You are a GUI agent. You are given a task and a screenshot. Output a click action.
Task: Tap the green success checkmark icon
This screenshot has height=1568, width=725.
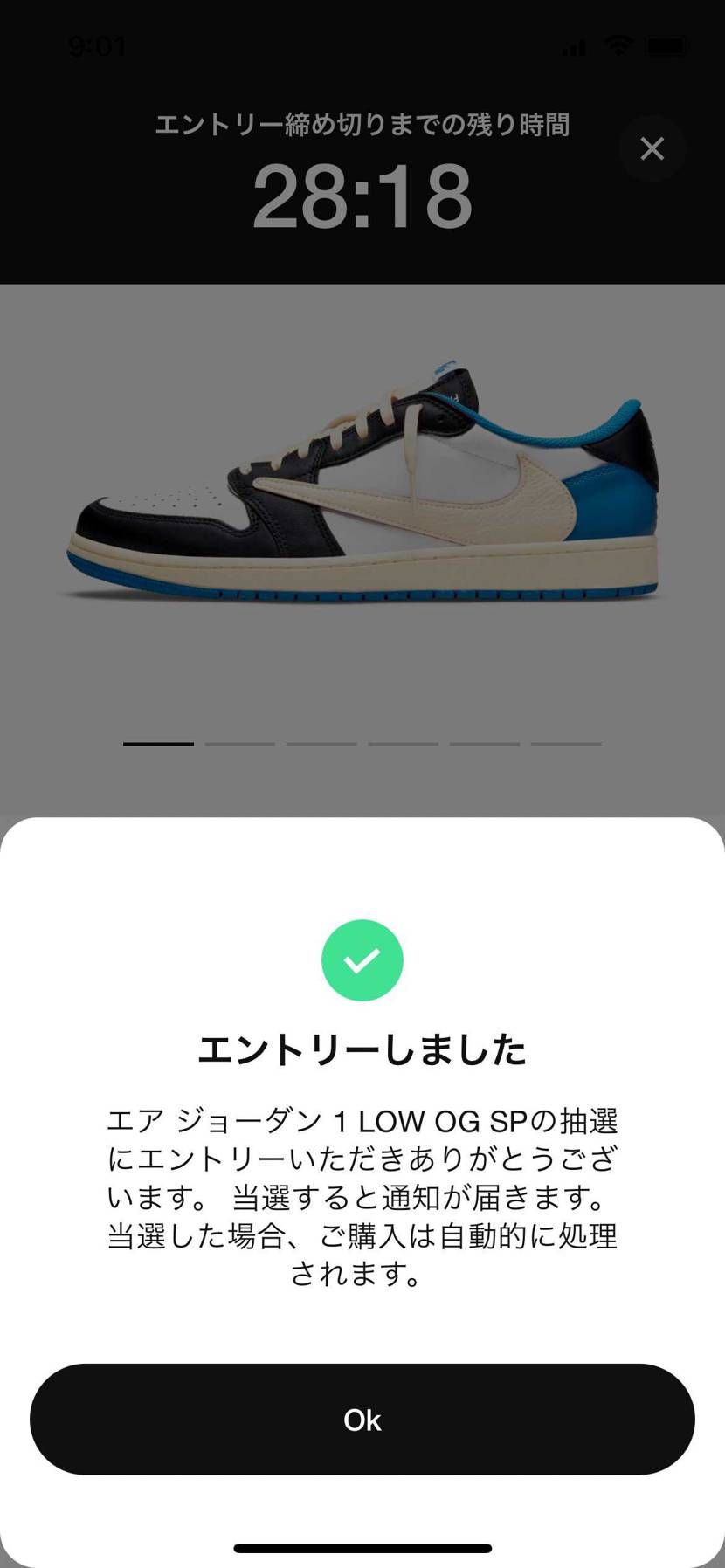click(x=362, y=959)
